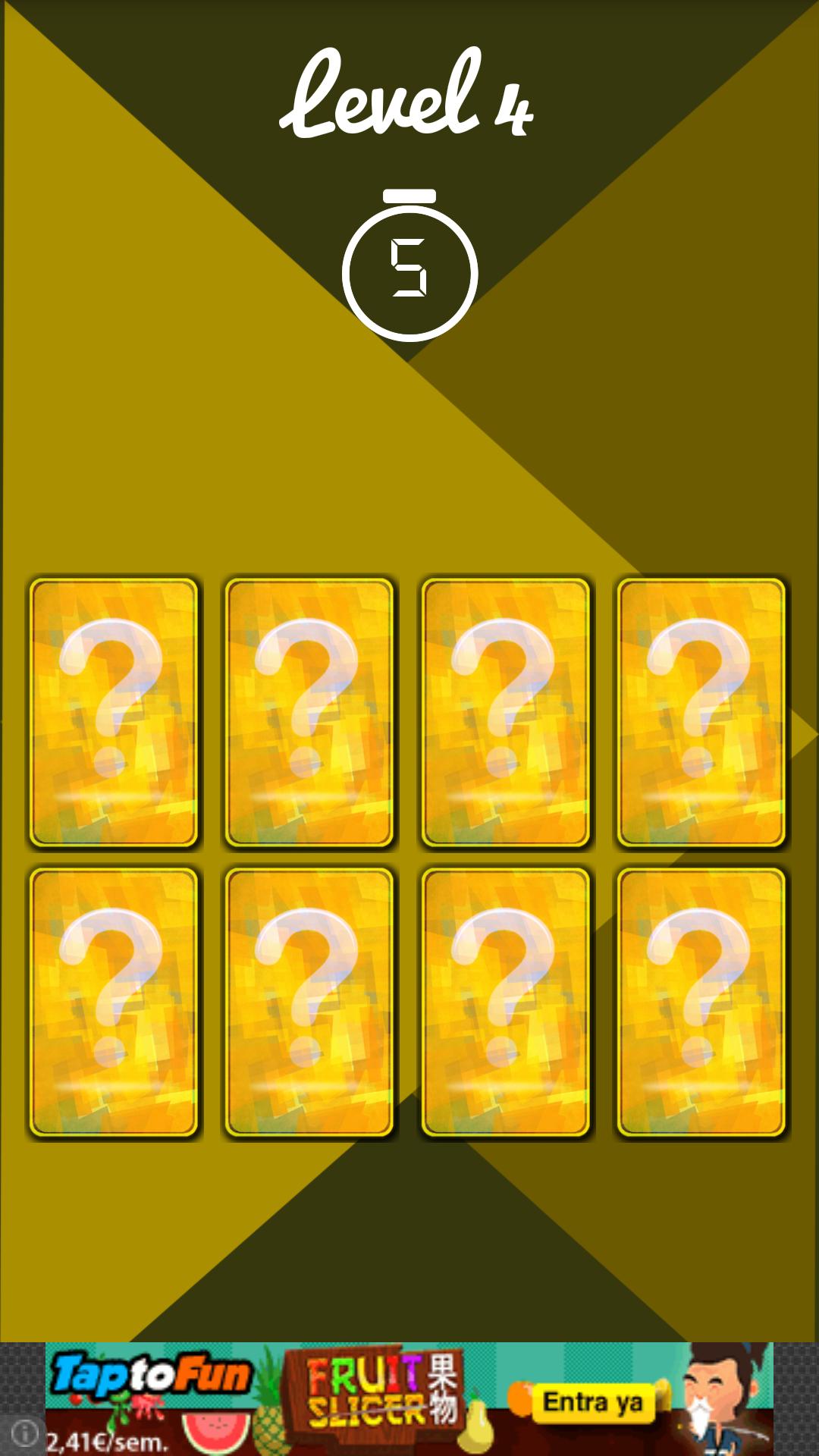Flip the second card in the top row

pyautogui.click(x=309, y=713)
